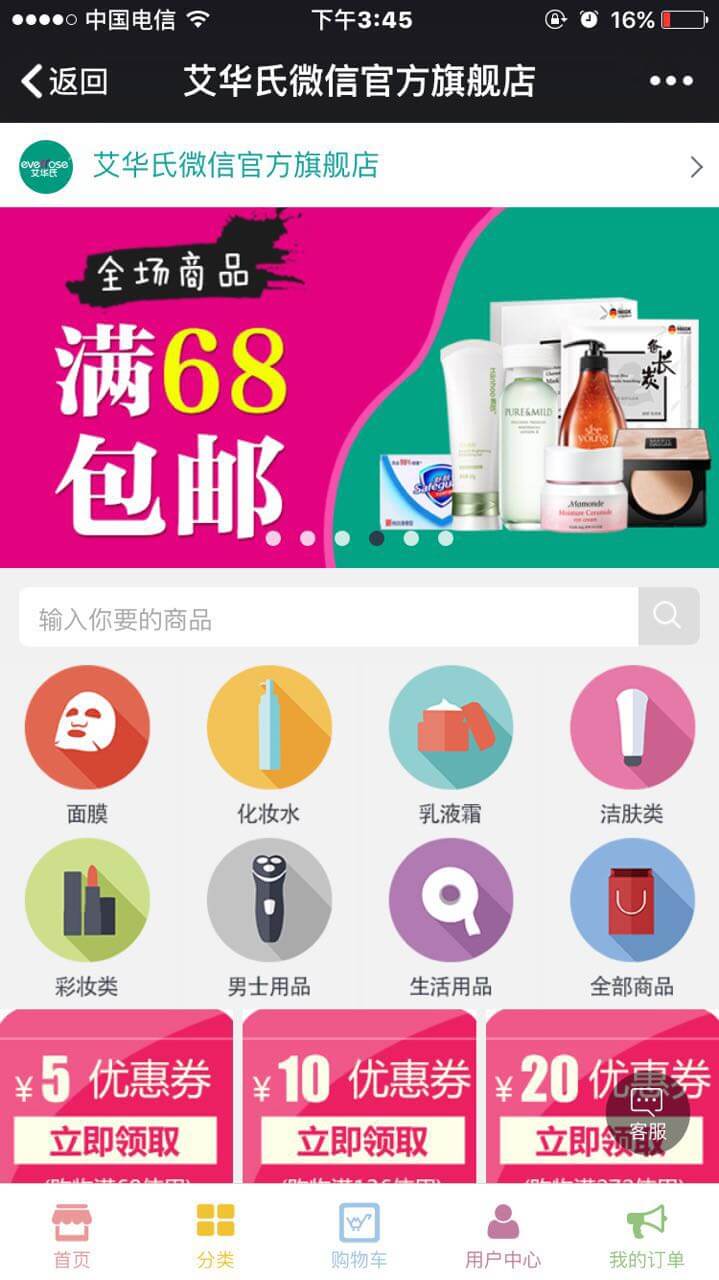
Task: Switch to the 购物车 tab
Action: (359, 1236)
